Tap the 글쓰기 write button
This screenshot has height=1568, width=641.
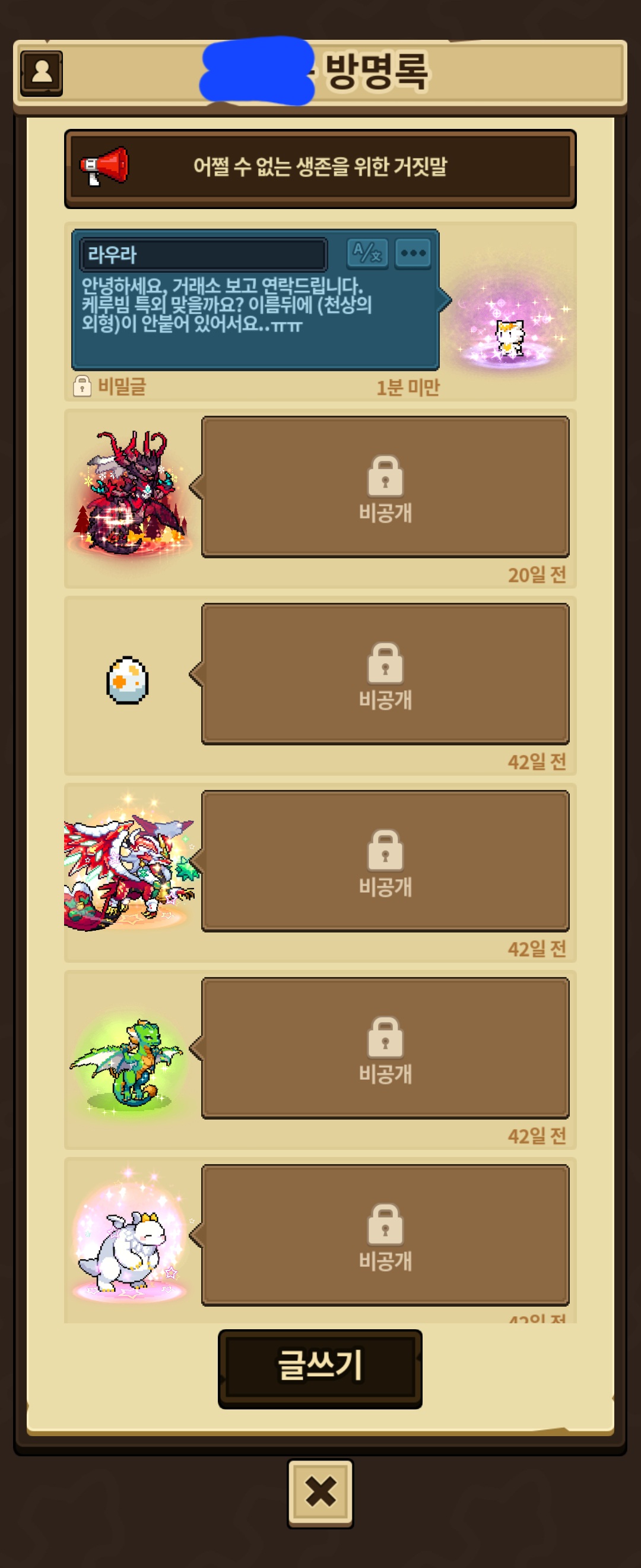tap(320, 1368)
